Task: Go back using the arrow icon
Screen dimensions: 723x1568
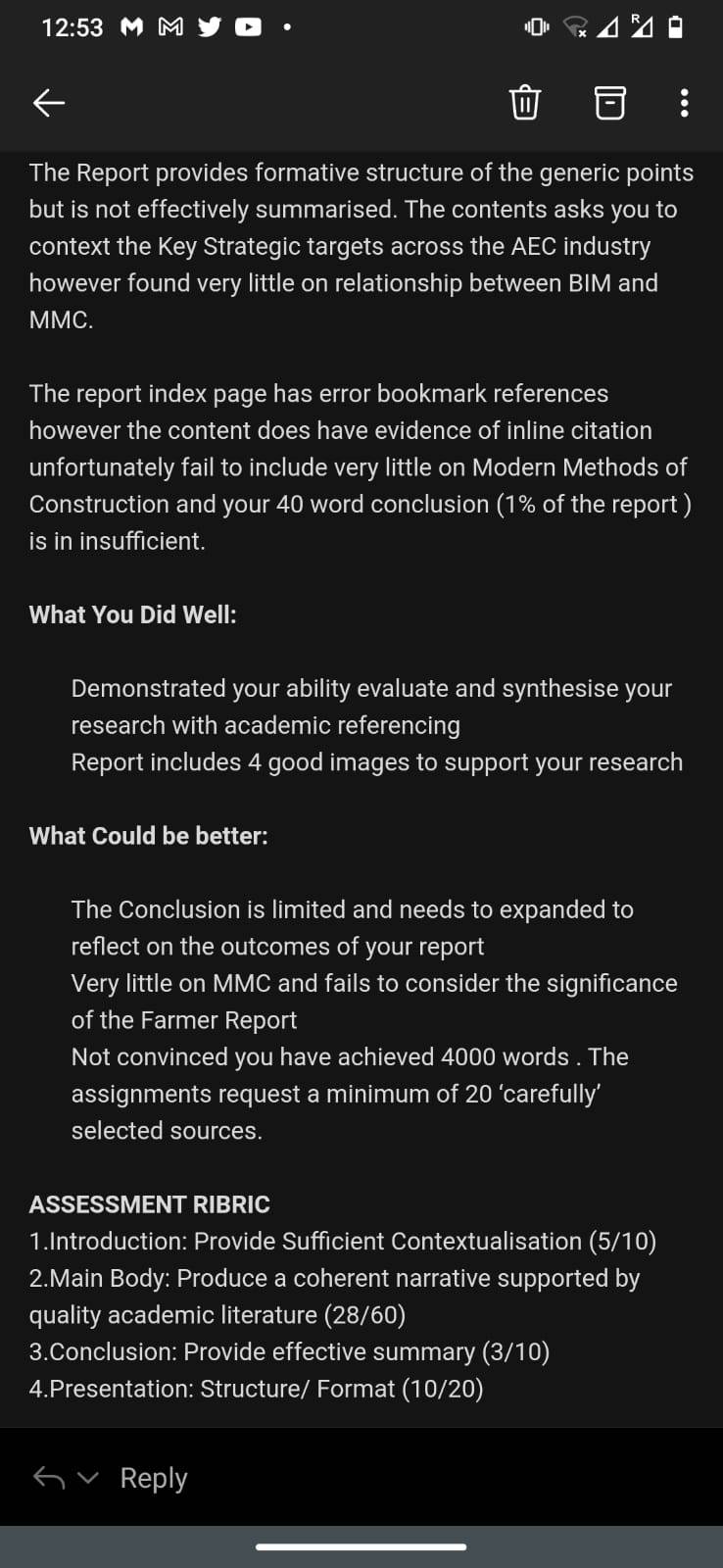Action: click(x=49, y=102)
